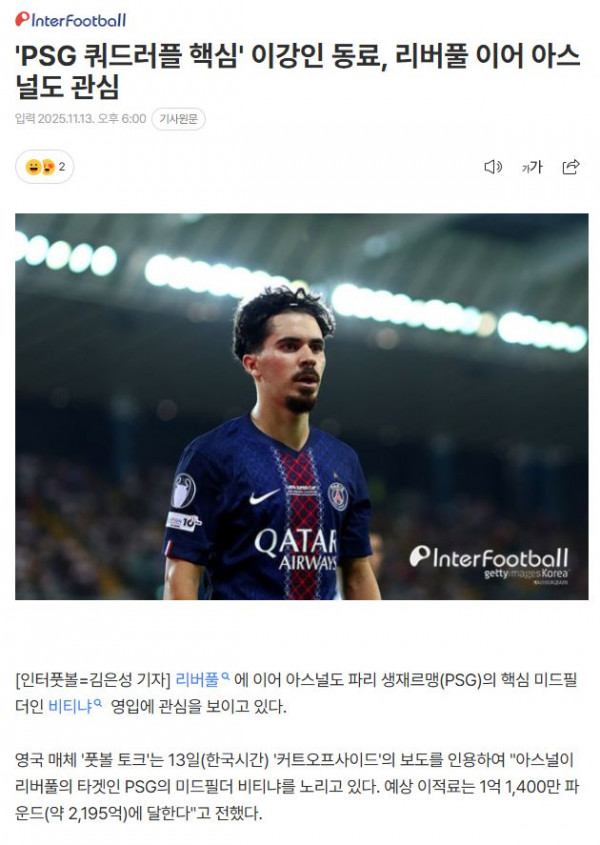Listen to the article with the speaker icon
This screenshot has width=600, height=845.
(492, 167)
